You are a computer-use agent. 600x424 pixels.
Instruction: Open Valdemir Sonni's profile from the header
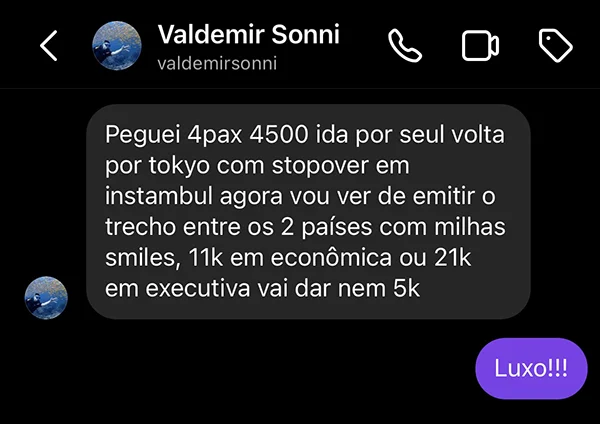coord(248,46)
